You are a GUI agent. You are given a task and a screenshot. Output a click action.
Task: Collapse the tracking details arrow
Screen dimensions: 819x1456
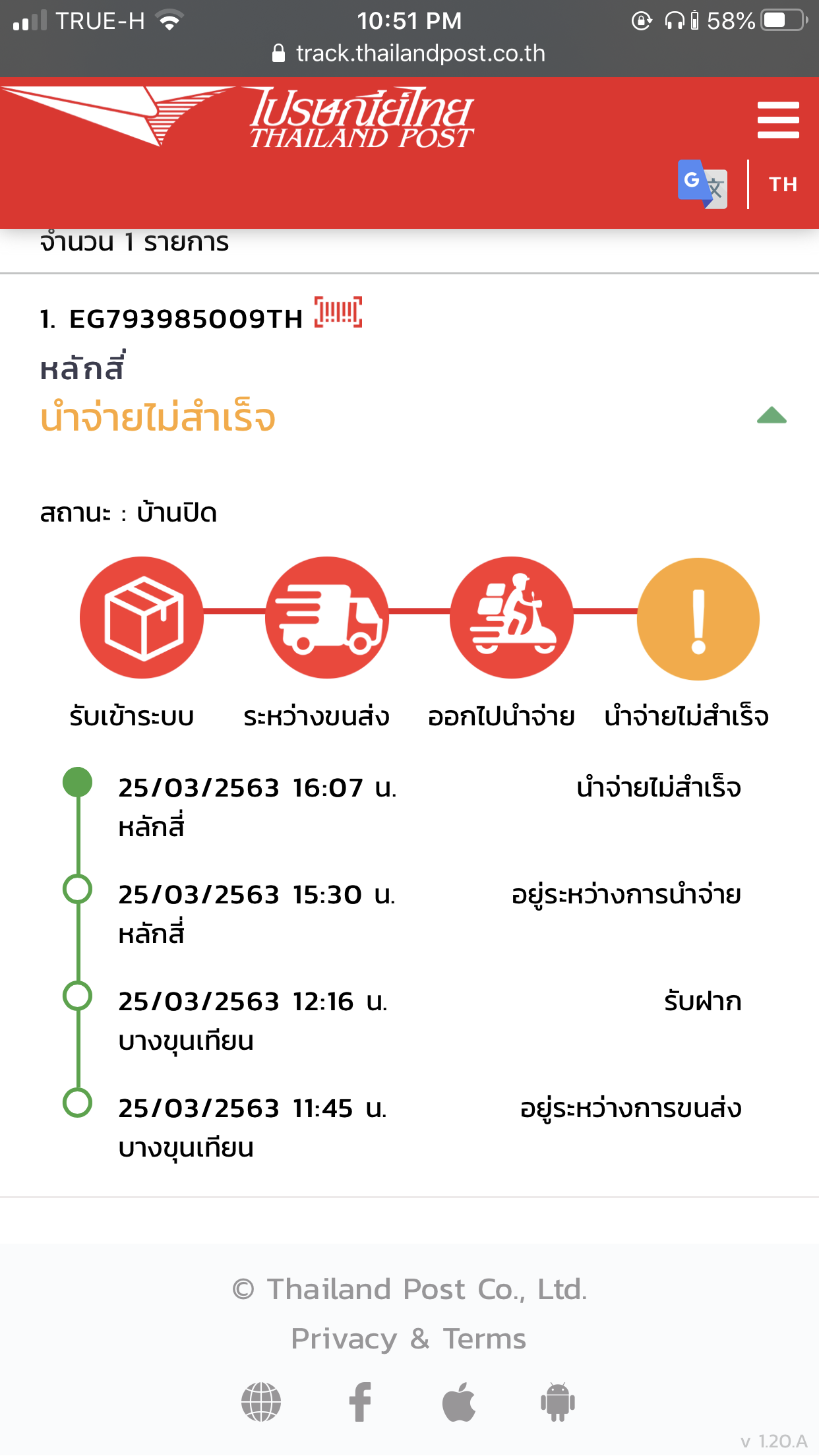[x=772, y=415]
